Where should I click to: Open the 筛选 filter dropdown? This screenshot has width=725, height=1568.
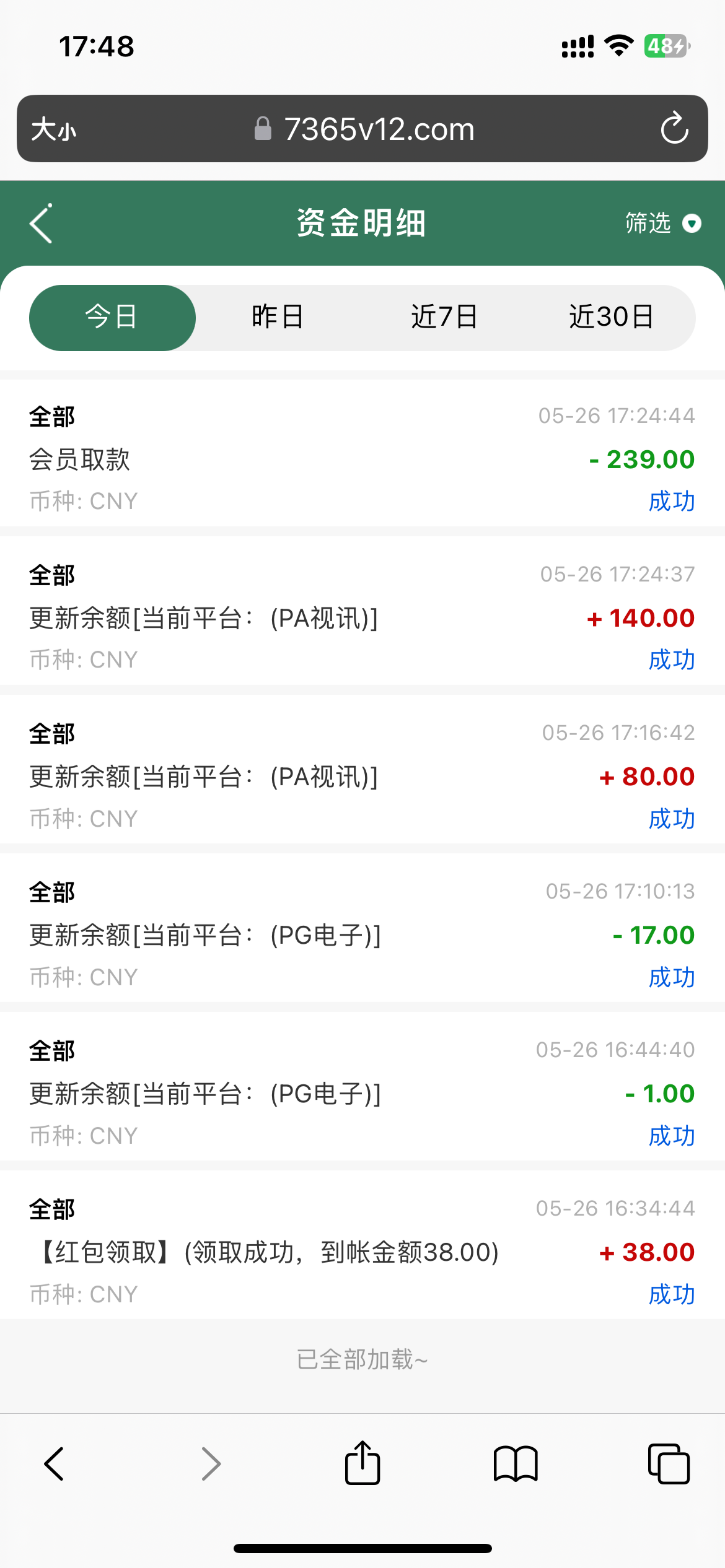tap(663, 223)
